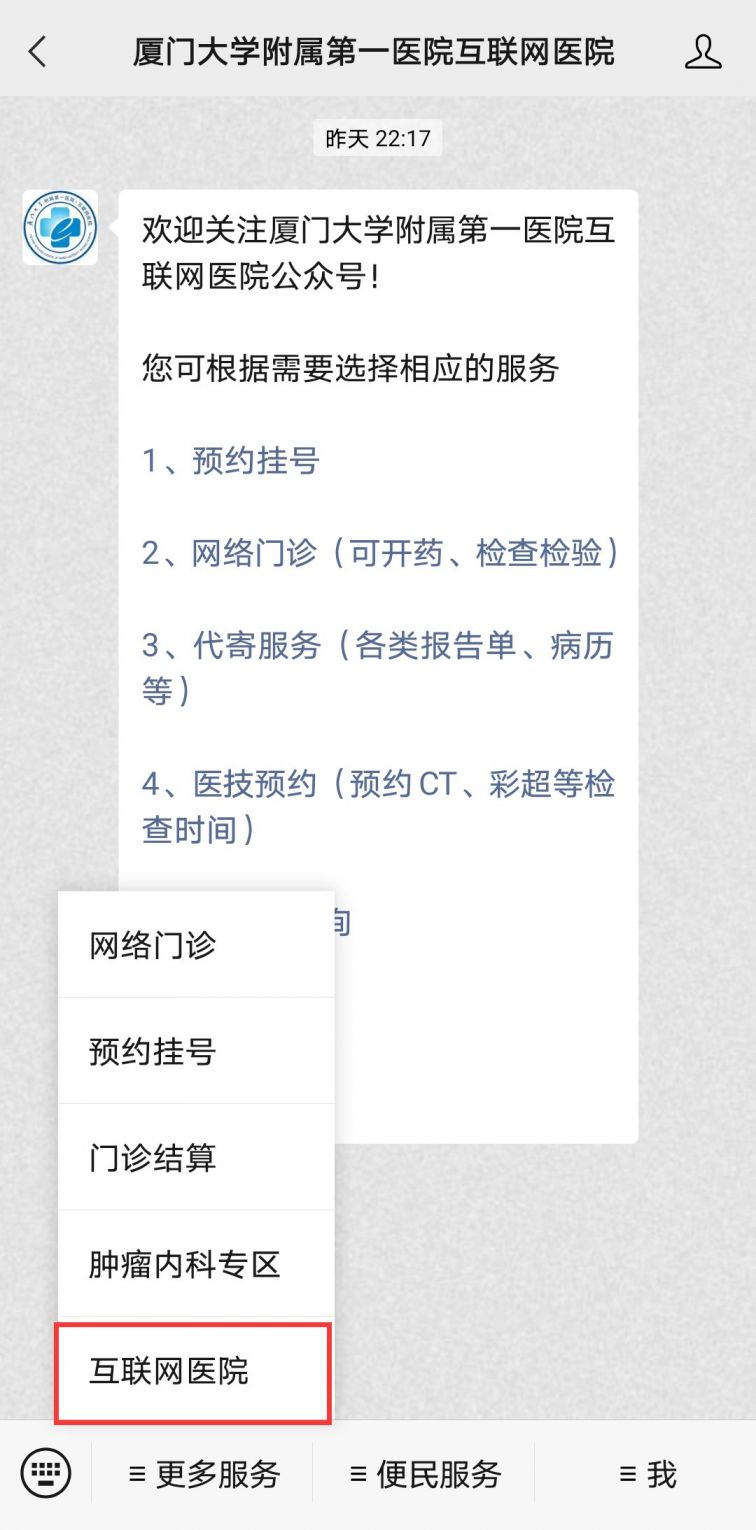Expand the 便民服务 bottom menu

point(424,1474)
